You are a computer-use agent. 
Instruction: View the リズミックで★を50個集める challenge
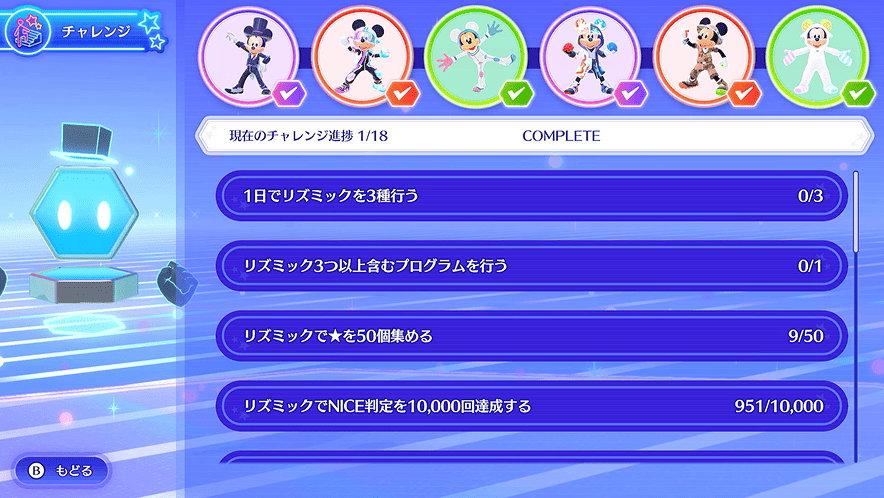(531, 336)
